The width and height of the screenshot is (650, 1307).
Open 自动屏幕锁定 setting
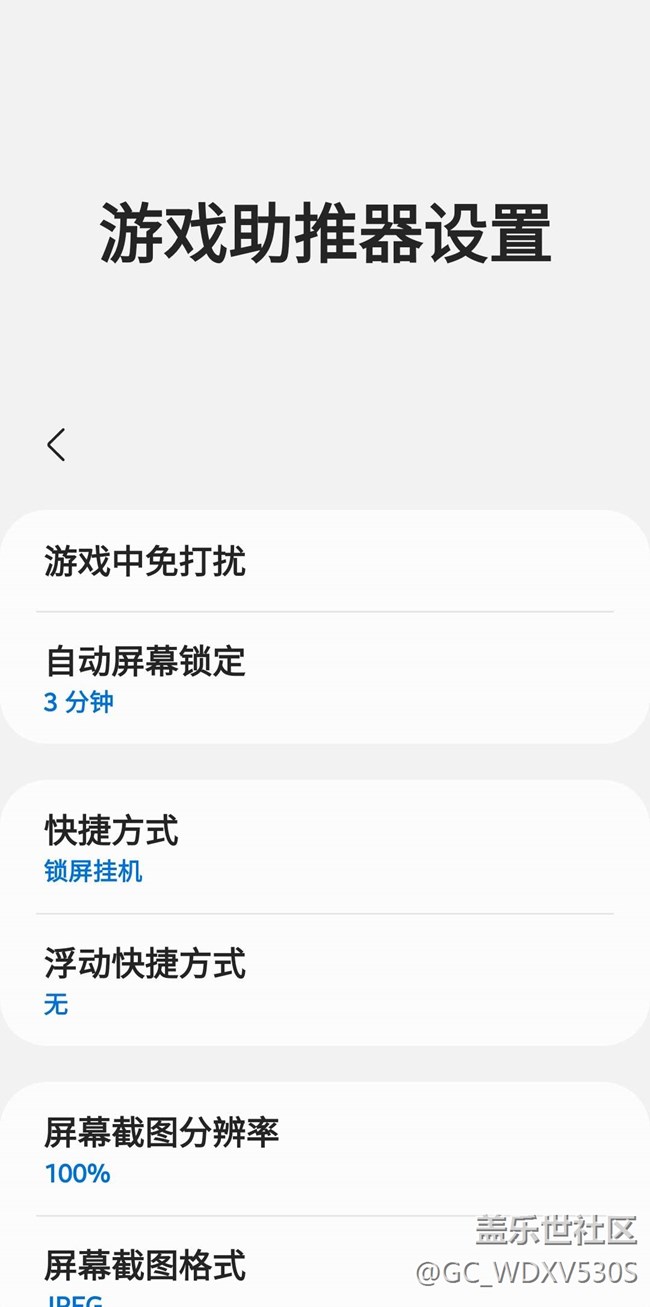(324, 678)
